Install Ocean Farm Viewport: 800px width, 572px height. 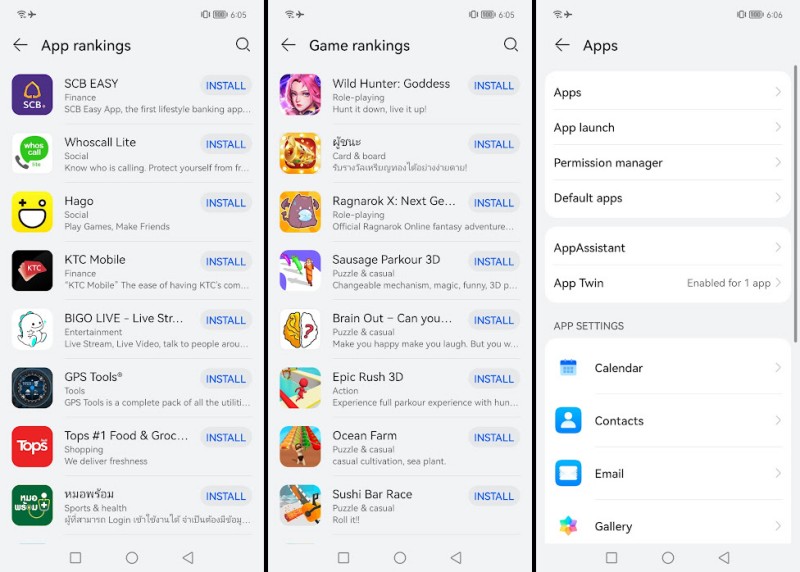coord(493,437)
